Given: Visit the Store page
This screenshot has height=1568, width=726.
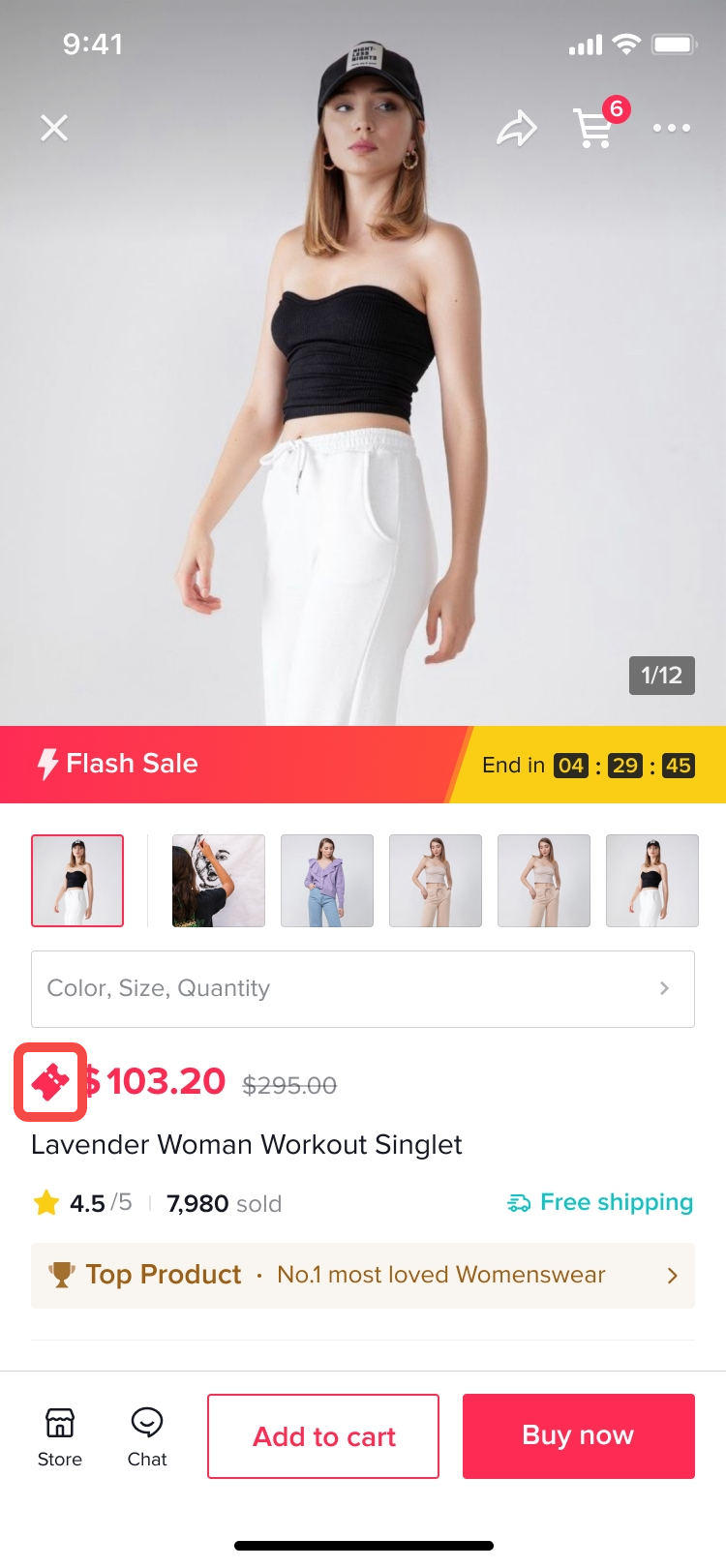Looking at the screenshot, I should [x=60, y=1436].
